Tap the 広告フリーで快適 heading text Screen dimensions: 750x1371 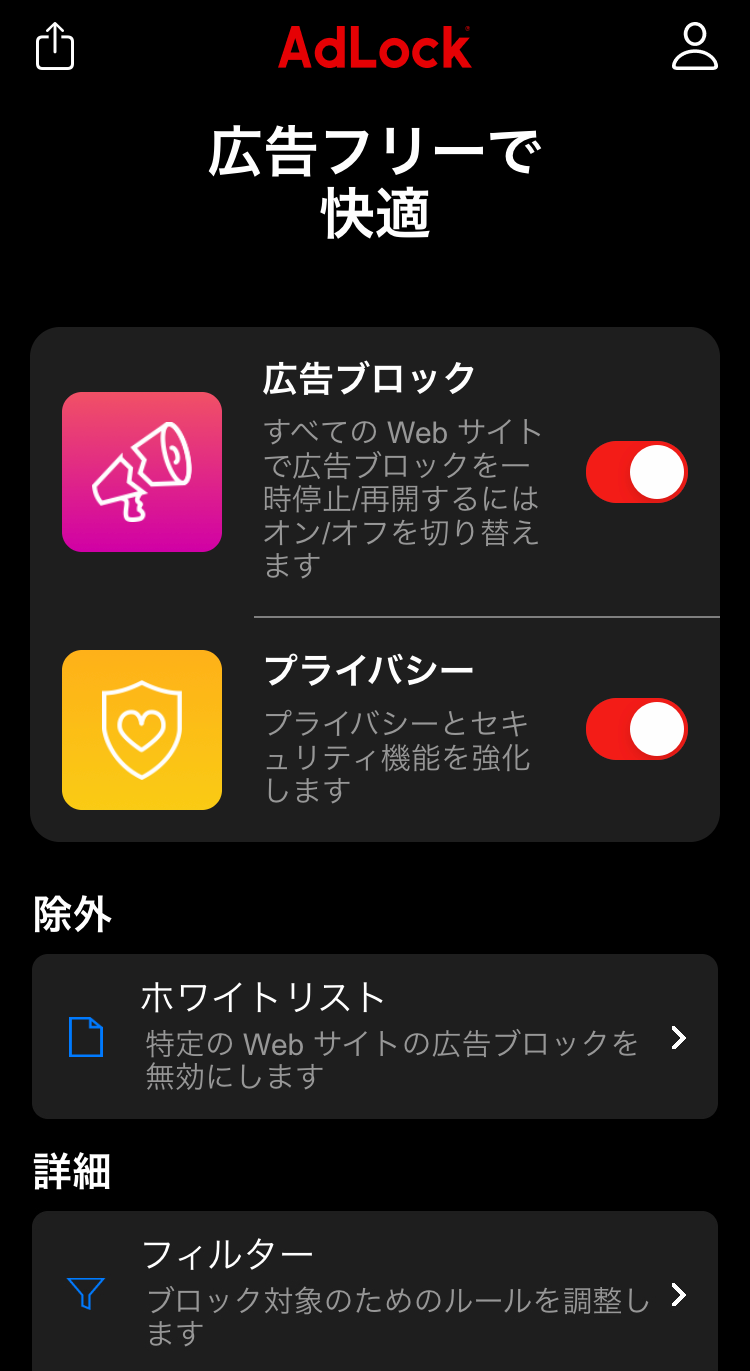375,180
